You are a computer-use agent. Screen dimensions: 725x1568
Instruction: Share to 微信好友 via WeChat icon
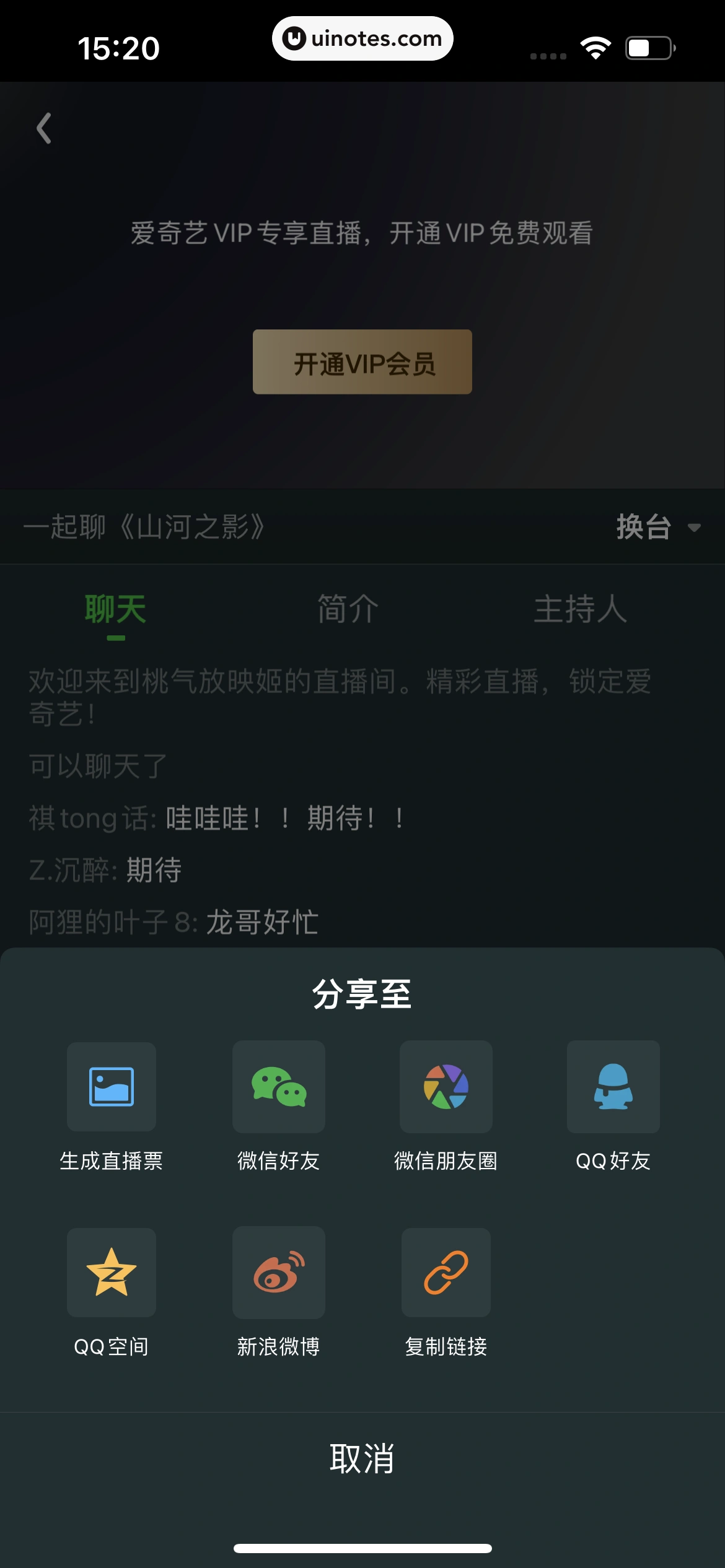click(x=279, y=1087)
